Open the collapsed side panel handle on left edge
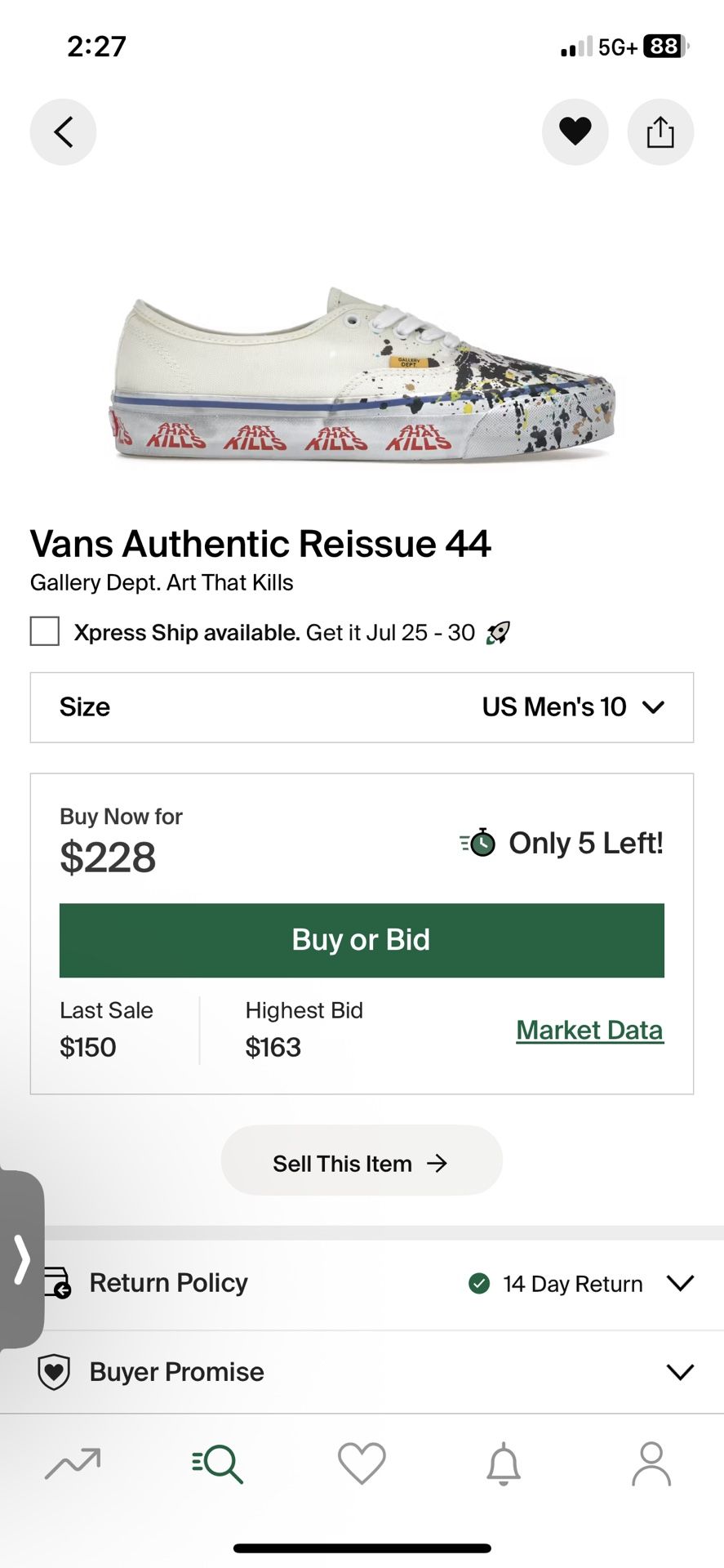The height and width of the screenshot is (1568, 724). [20, 1259]
